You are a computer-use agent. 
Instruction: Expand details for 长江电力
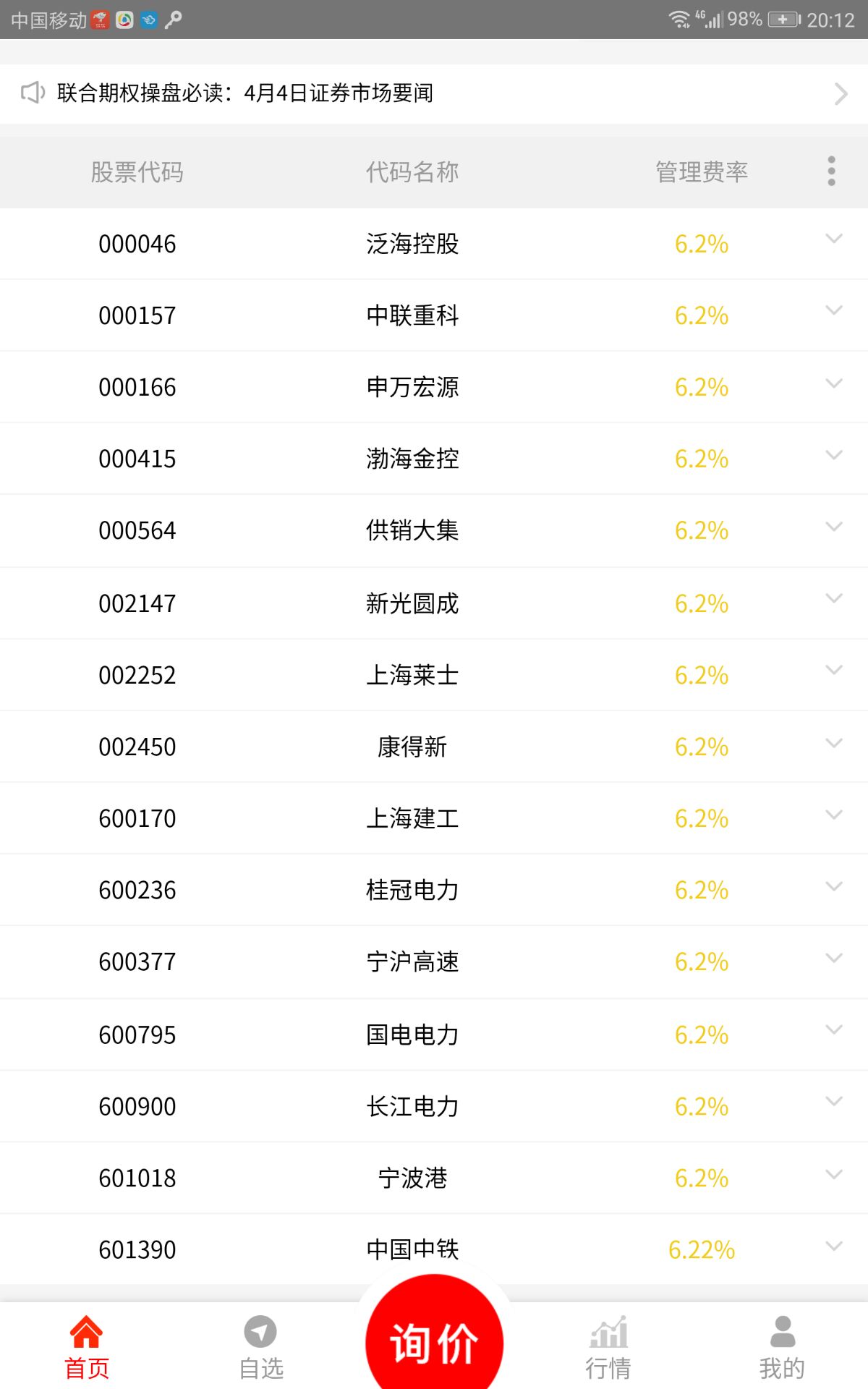[834, 1101]
